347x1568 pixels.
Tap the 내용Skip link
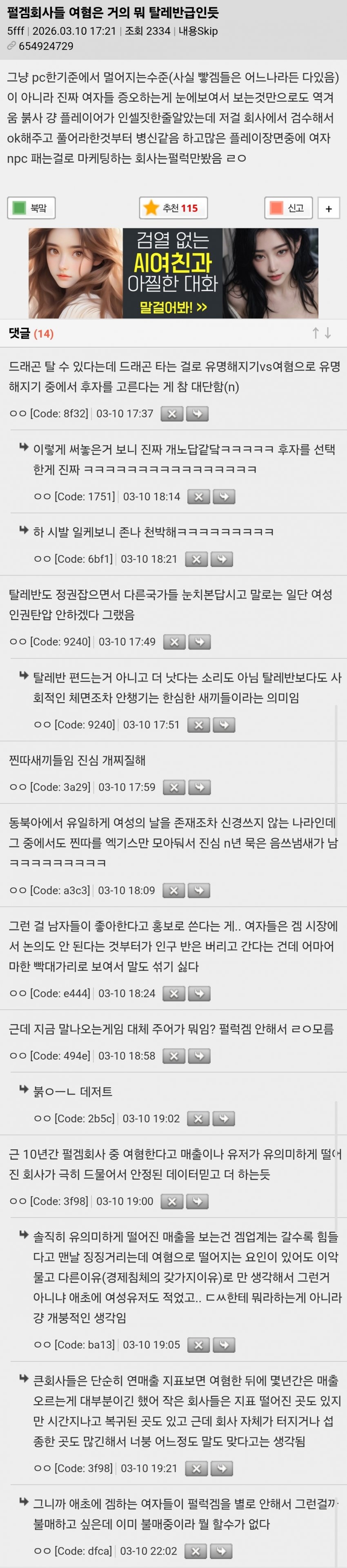(x=198, y=31)
